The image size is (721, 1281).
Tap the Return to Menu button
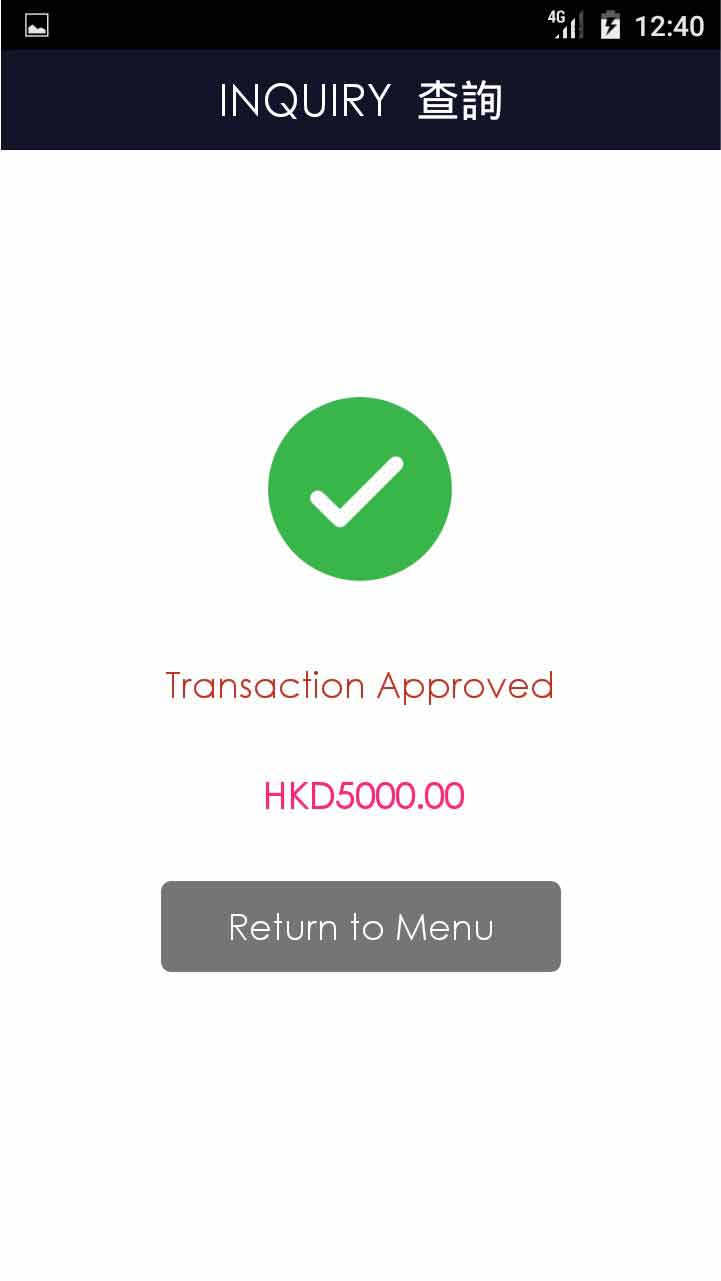360,926
